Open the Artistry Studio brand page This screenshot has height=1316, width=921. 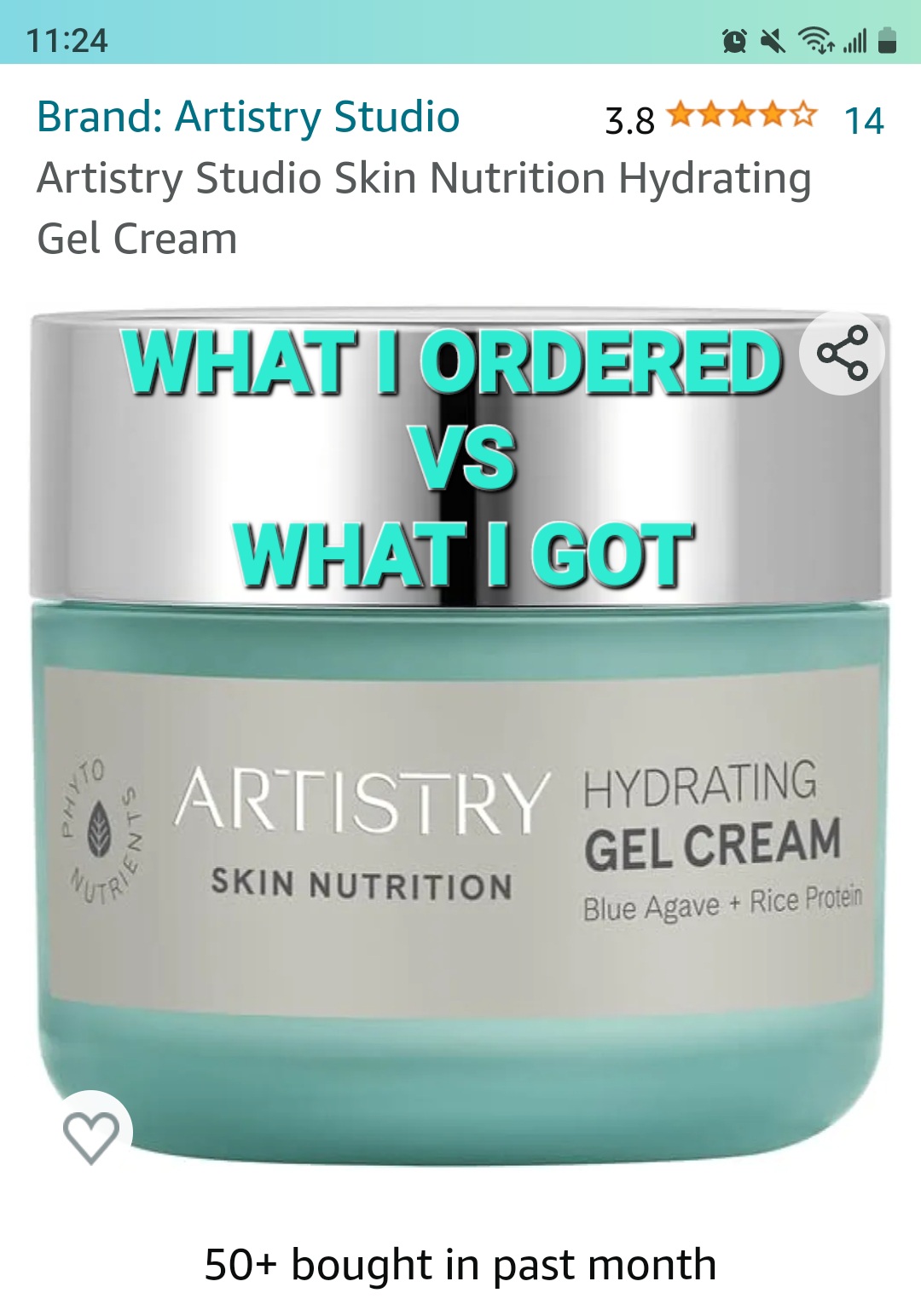[247, 118]
